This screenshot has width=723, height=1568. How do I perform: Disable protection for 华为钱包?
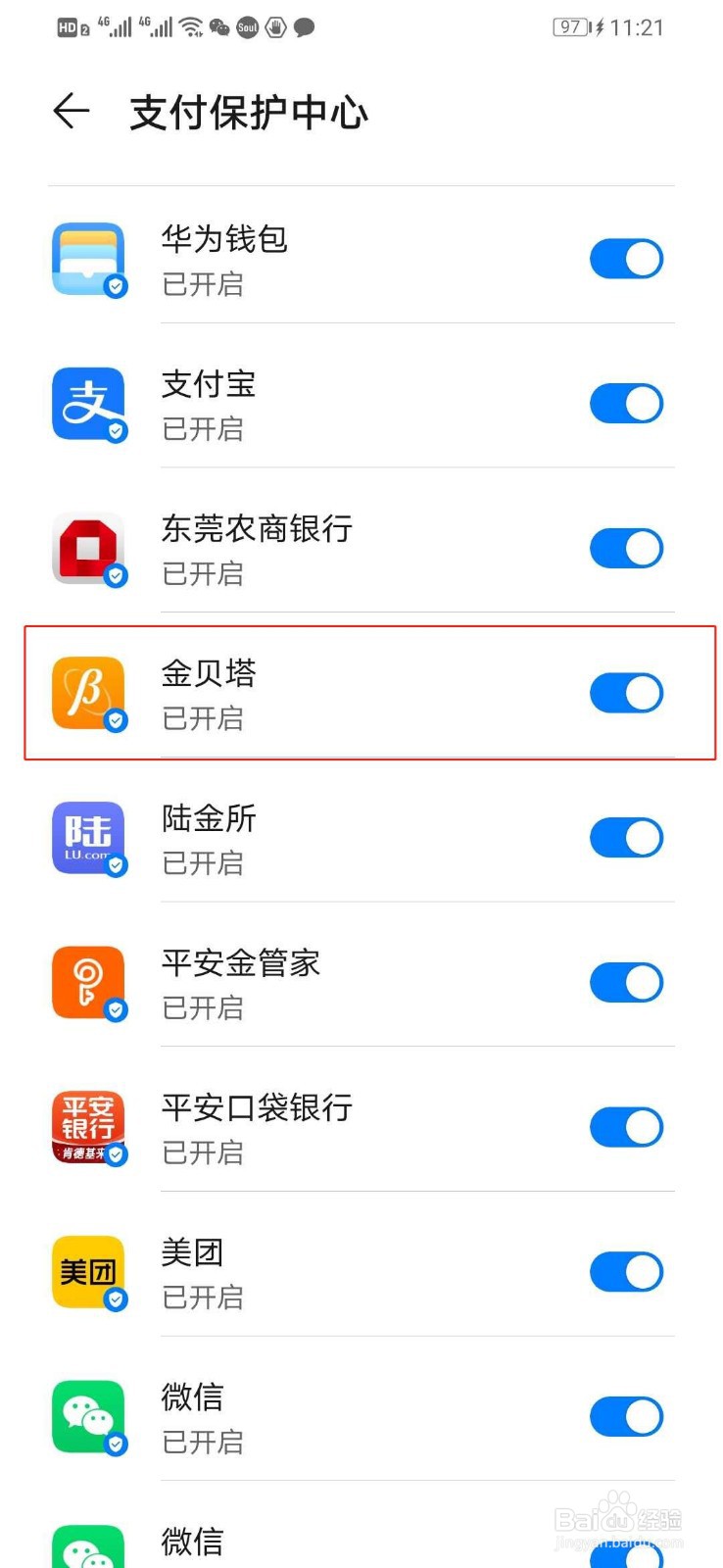(627, 258)
